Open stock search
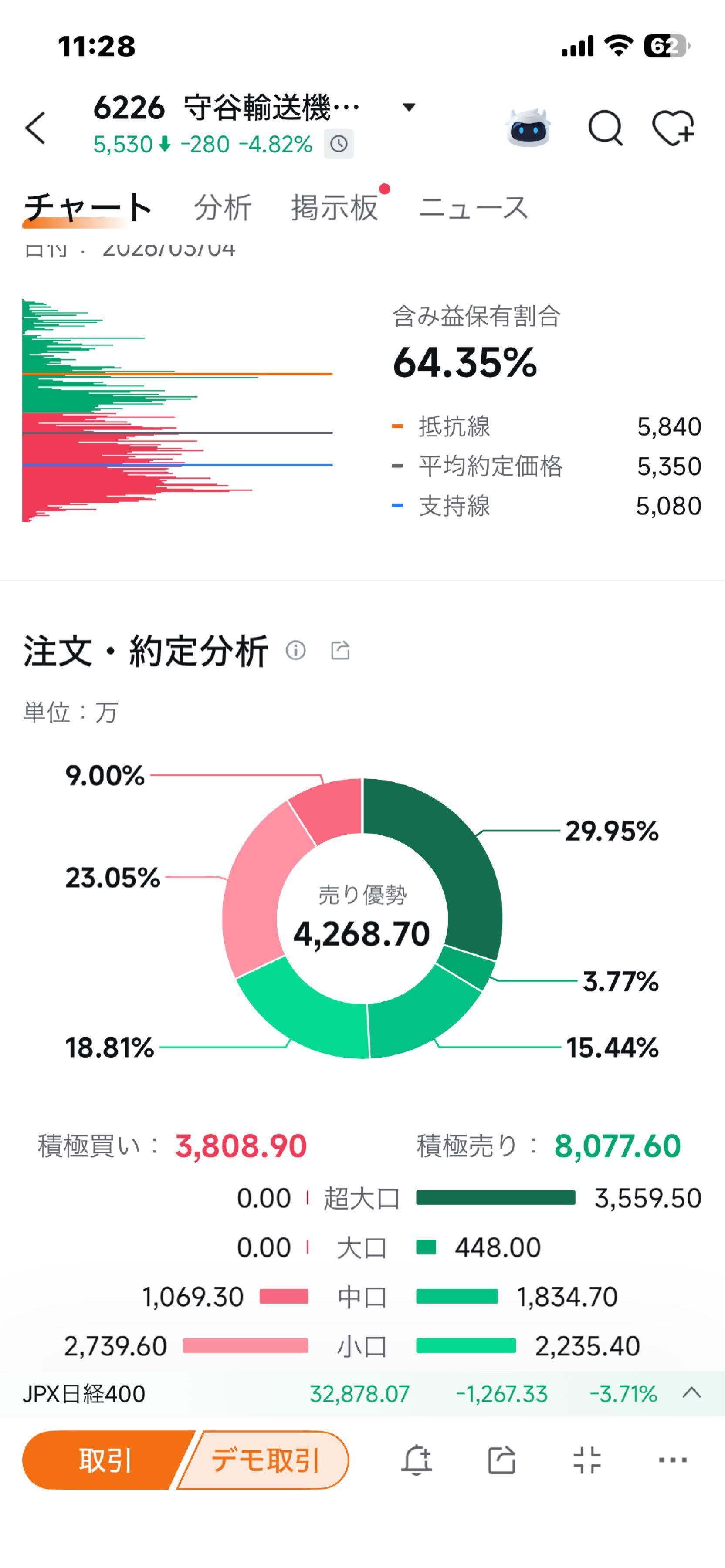The width and height of the screenshot is (725, 1568). pyautogui.click(x=605, y=128)
